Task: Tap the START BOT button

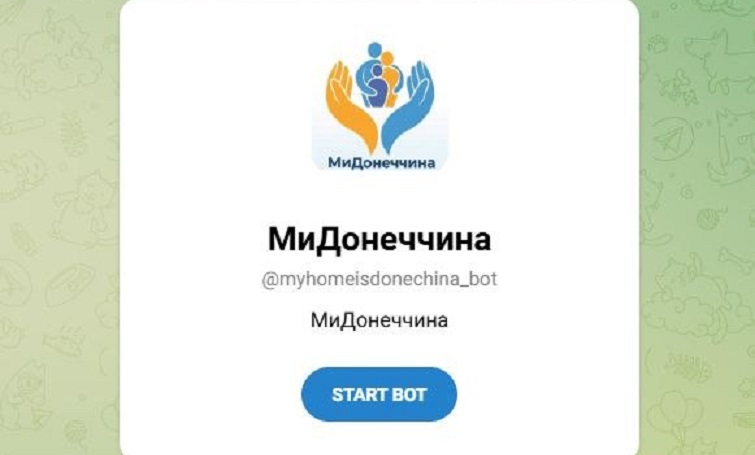Action: point(379,394)
